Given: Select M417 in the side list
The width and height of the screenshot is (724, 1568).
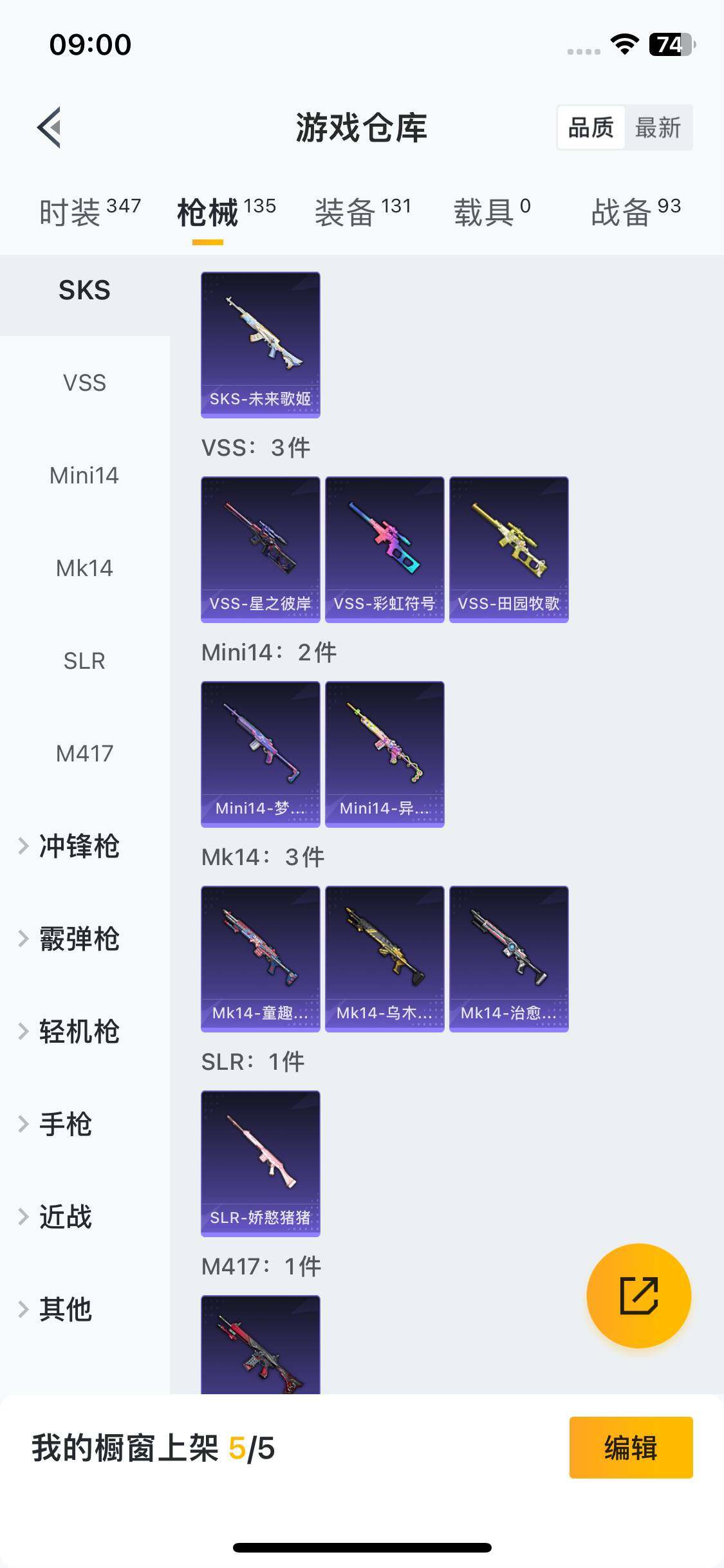Looking at the screenshot, I should point(84,754).
